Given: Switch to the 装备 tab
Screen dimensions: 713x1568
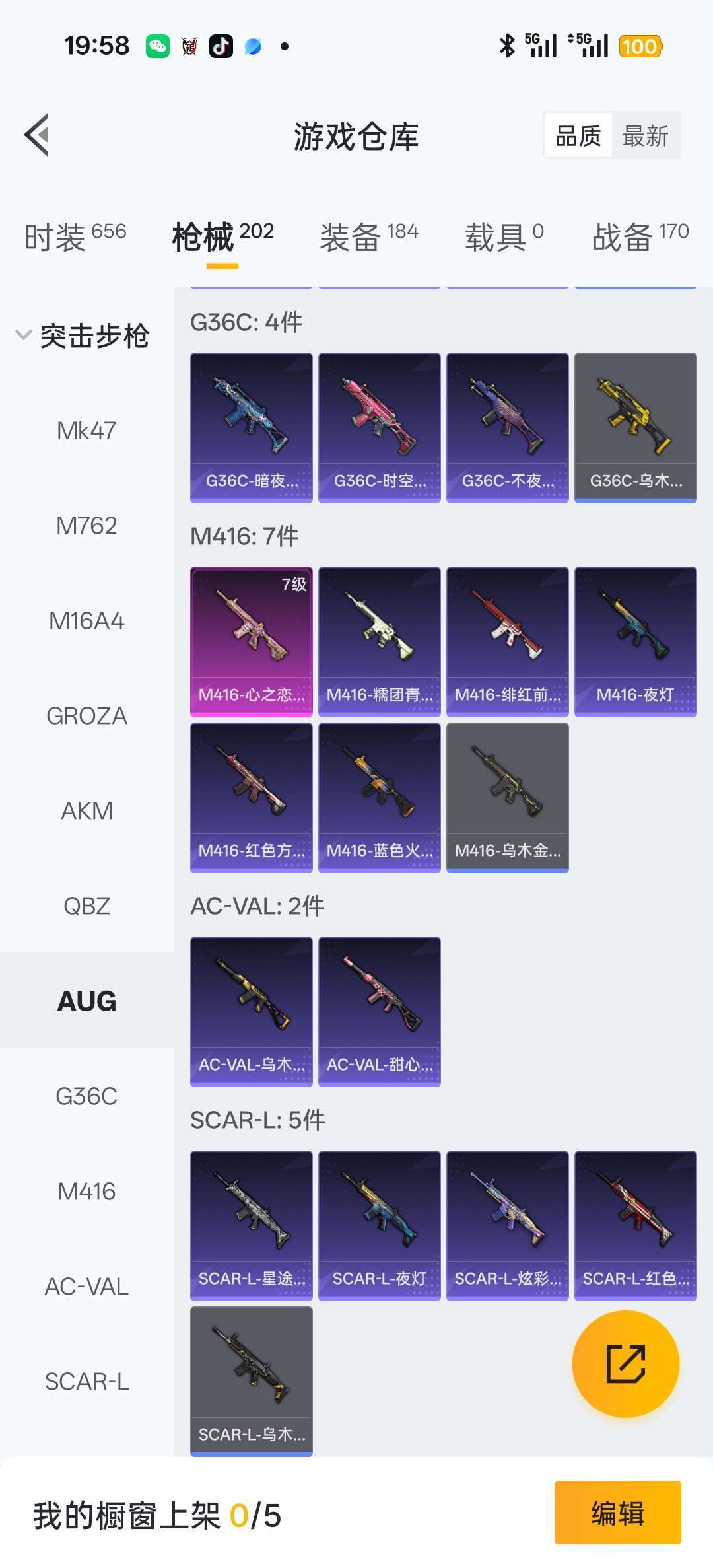Looking at the screenshot, I should (x=368, y=236).
